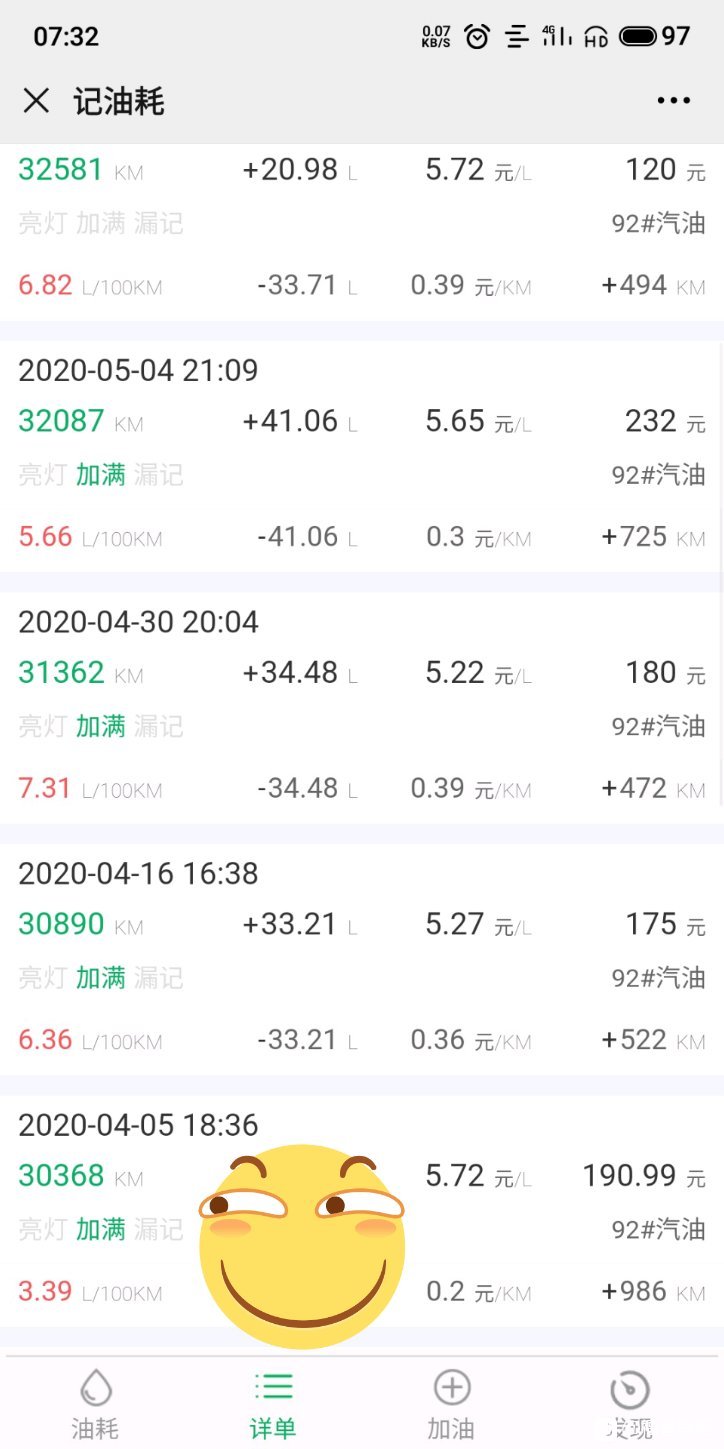
Task: Open the 2020-04-30 20:04 refuel record
Action: pos(362,708)
